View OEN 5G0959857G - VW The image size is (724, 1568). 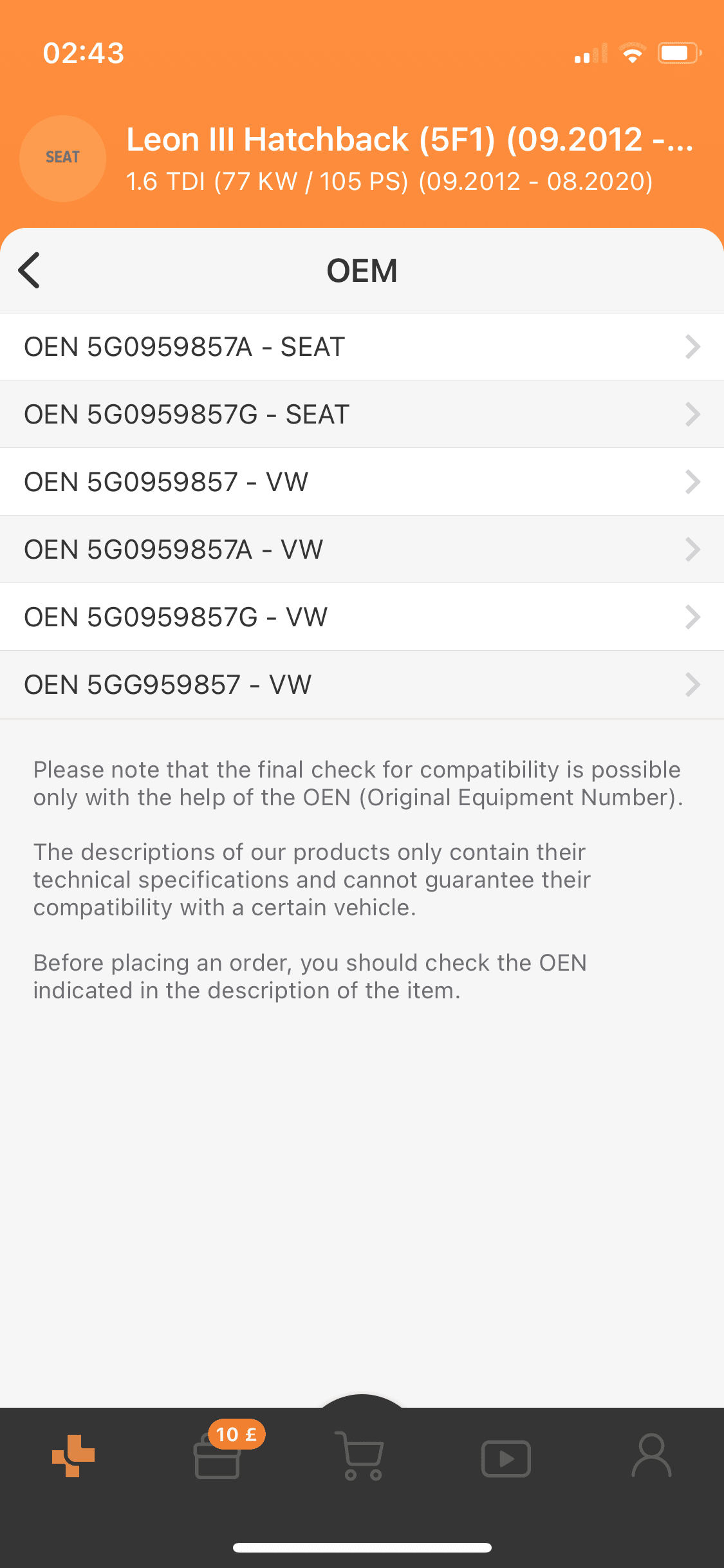point(362,617)
